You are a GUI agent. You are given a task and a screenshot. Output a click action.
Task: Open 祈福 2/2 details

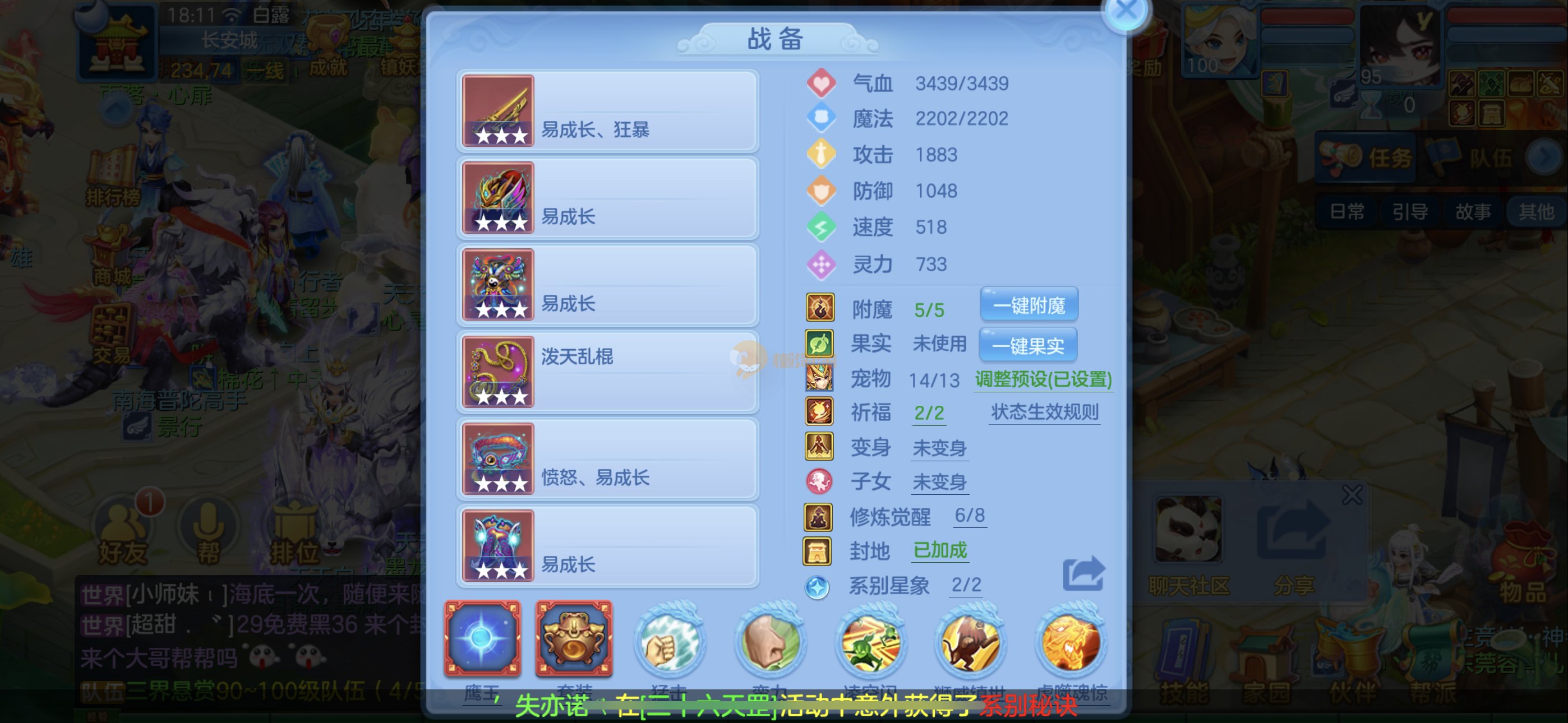pos(929,413)
